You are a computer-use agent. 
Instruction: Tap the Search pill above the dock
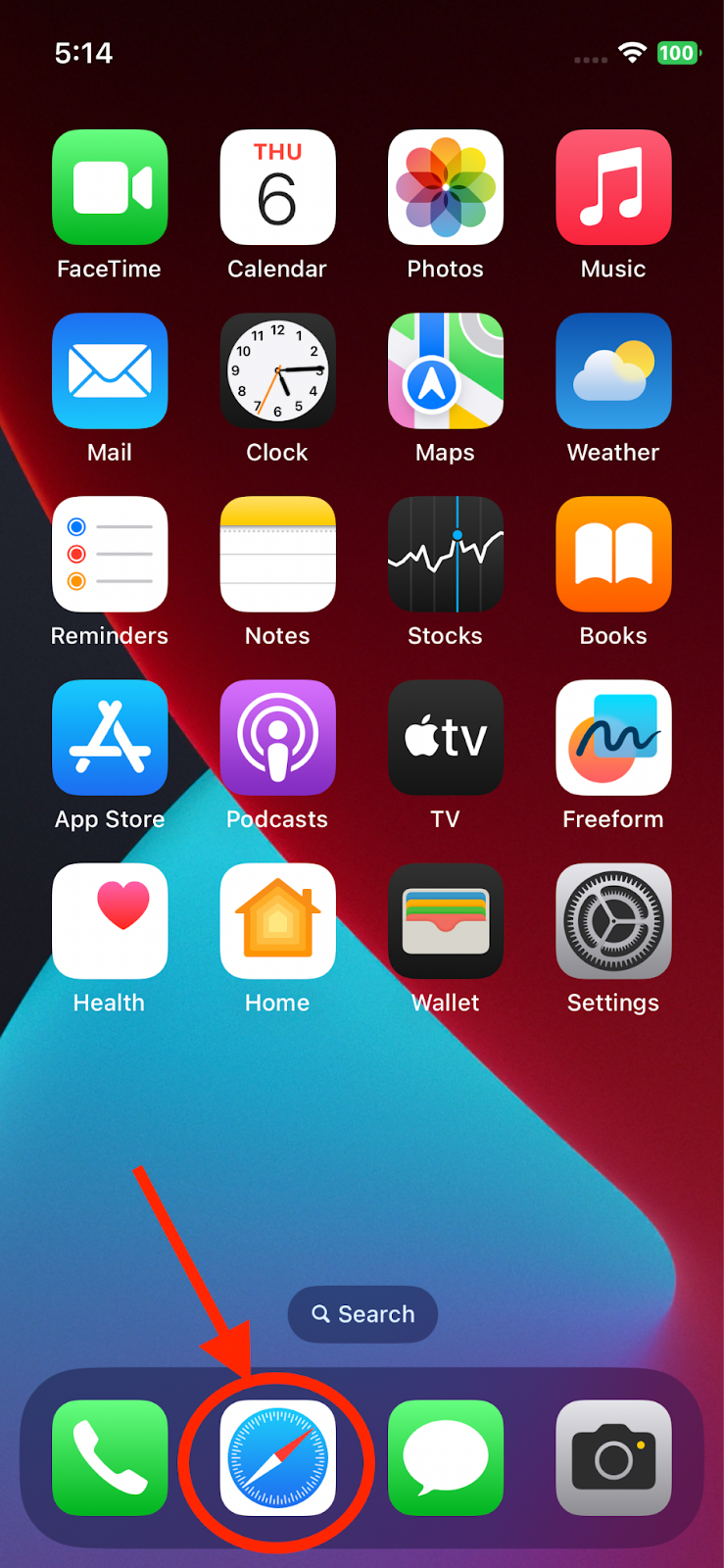click(362, 1314)
